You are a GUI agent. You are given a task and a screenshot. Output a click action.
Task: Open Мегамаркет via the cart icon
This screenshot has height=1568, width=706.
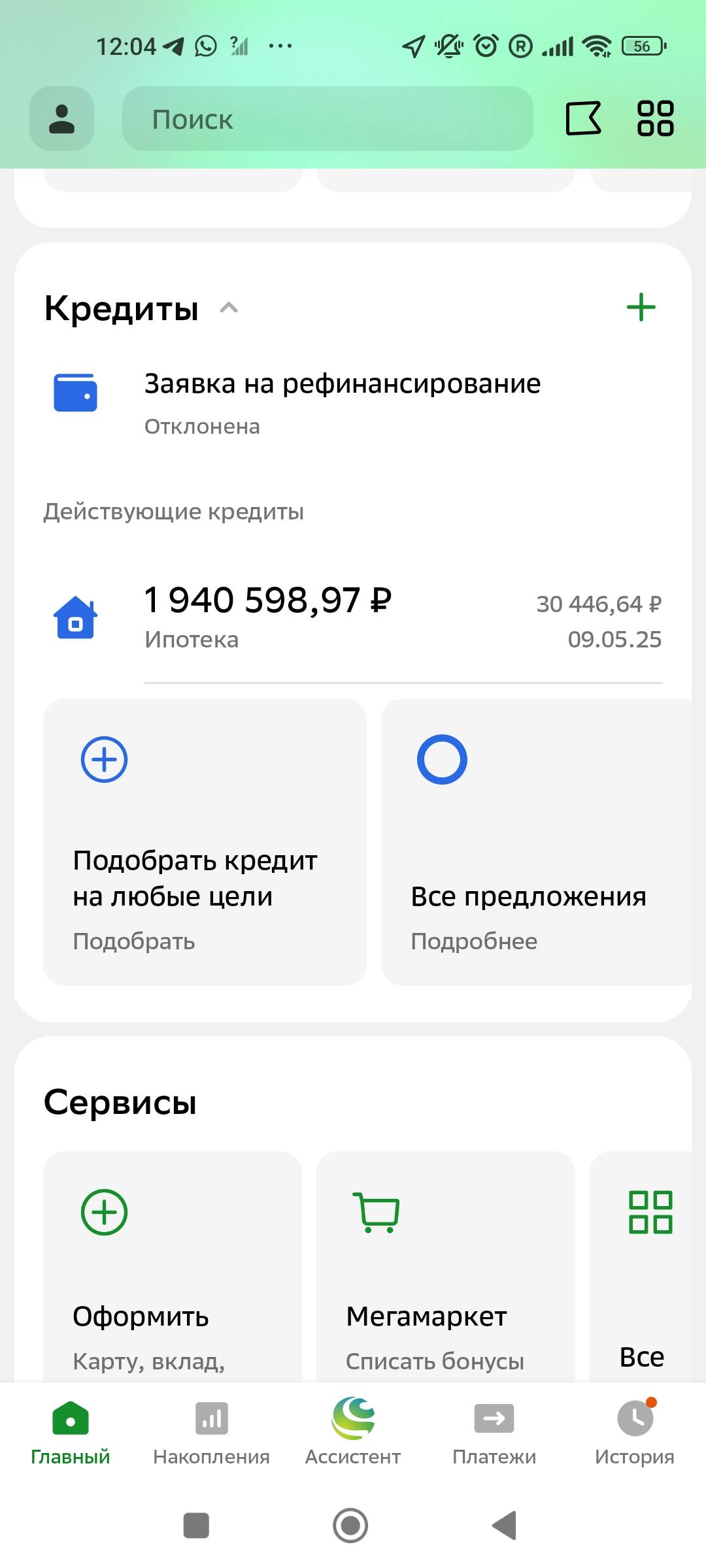click(x=375, y=1213)
